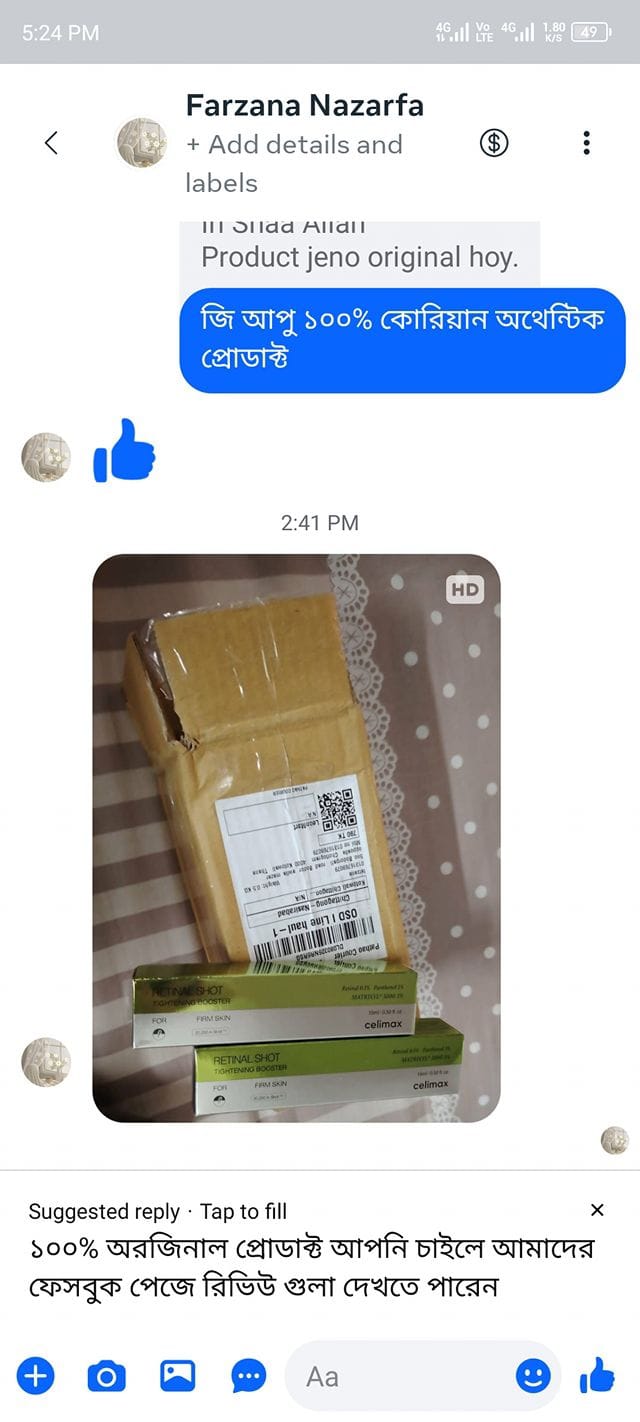The width and height of the screenshot is (640, 1422).
Task: Open the emoji picker in message field
Action: tap(533, 1377)
